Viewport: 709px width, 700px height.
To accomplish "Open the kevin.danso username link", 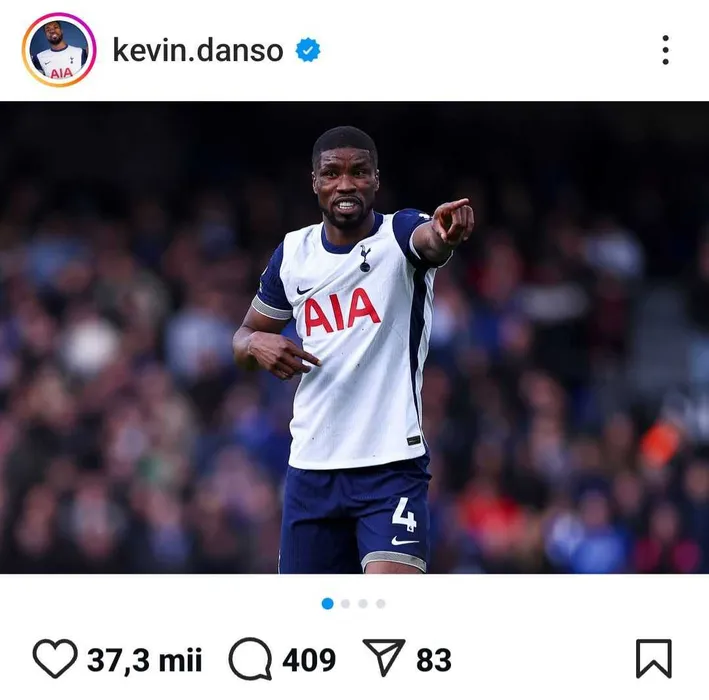I will pos(198,50).
